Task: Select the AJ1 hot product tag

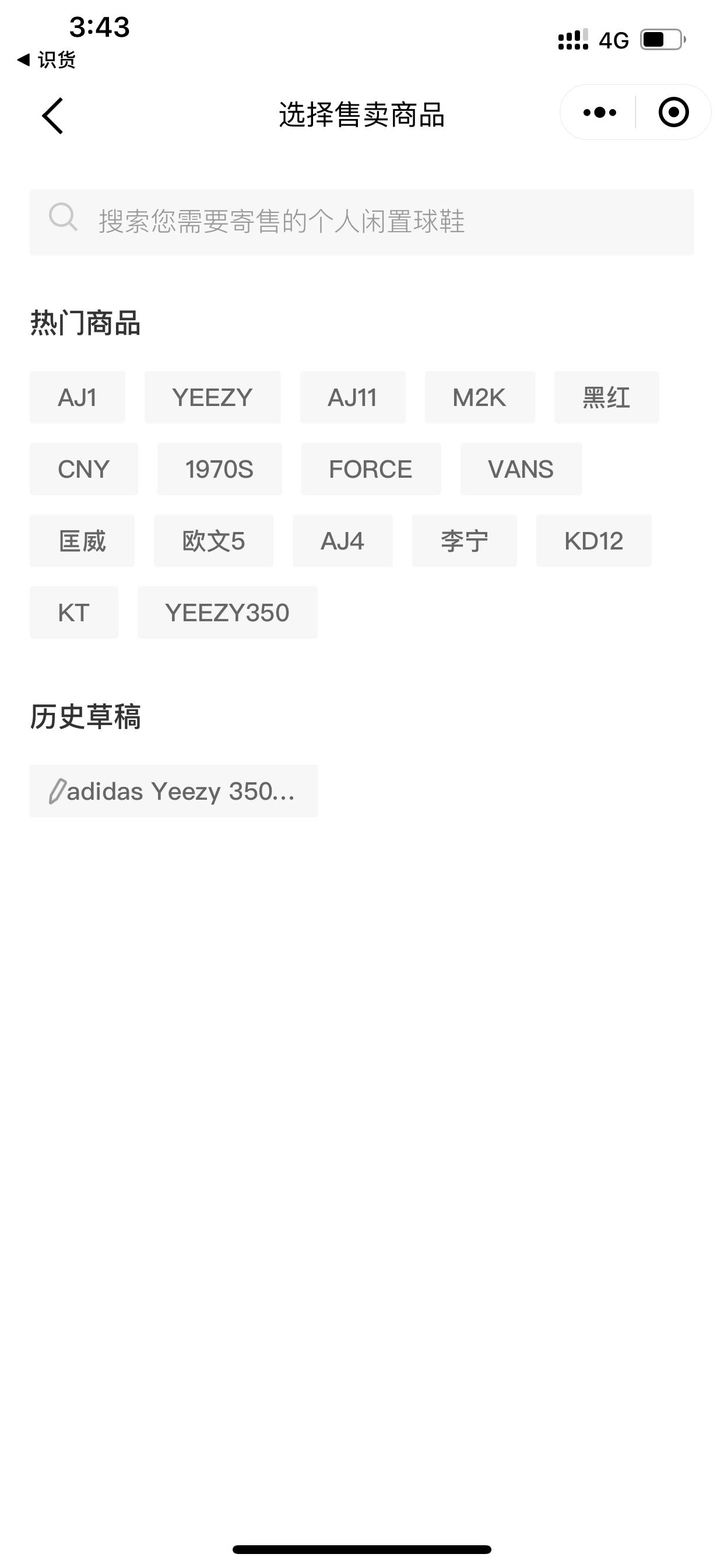Action: coord(78,397)
